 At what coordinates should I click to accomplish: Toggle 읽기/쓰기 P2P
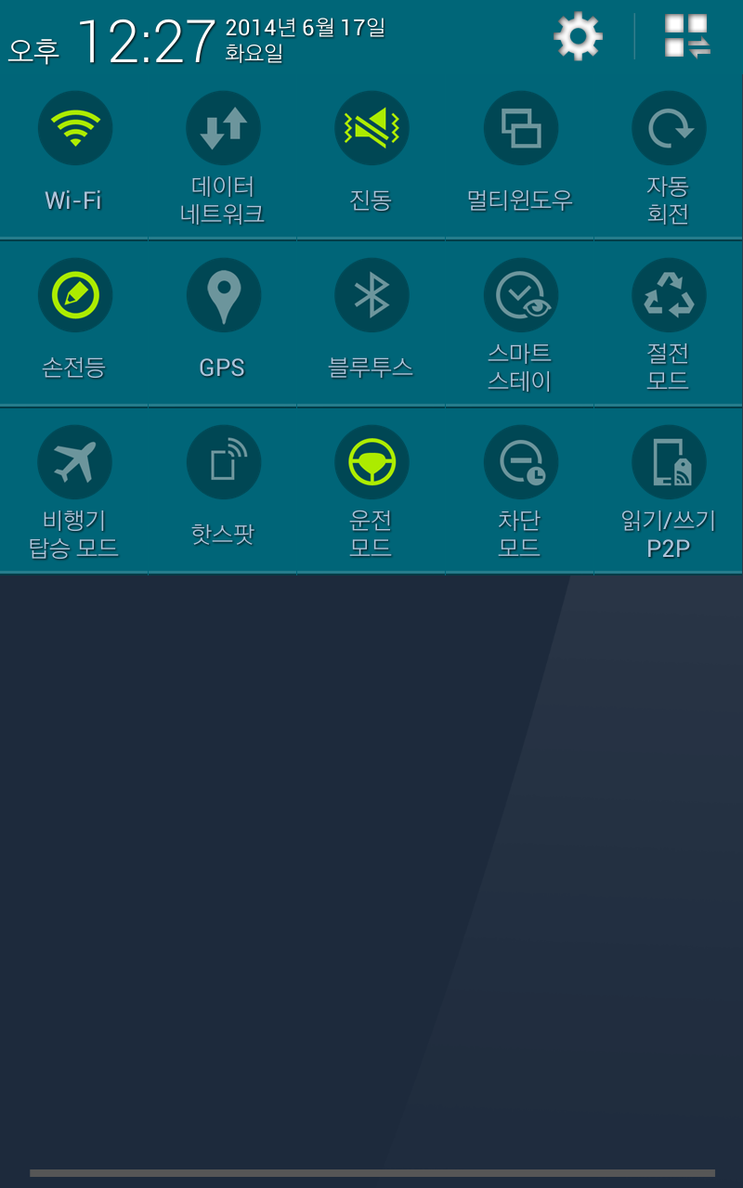point(668,463)
